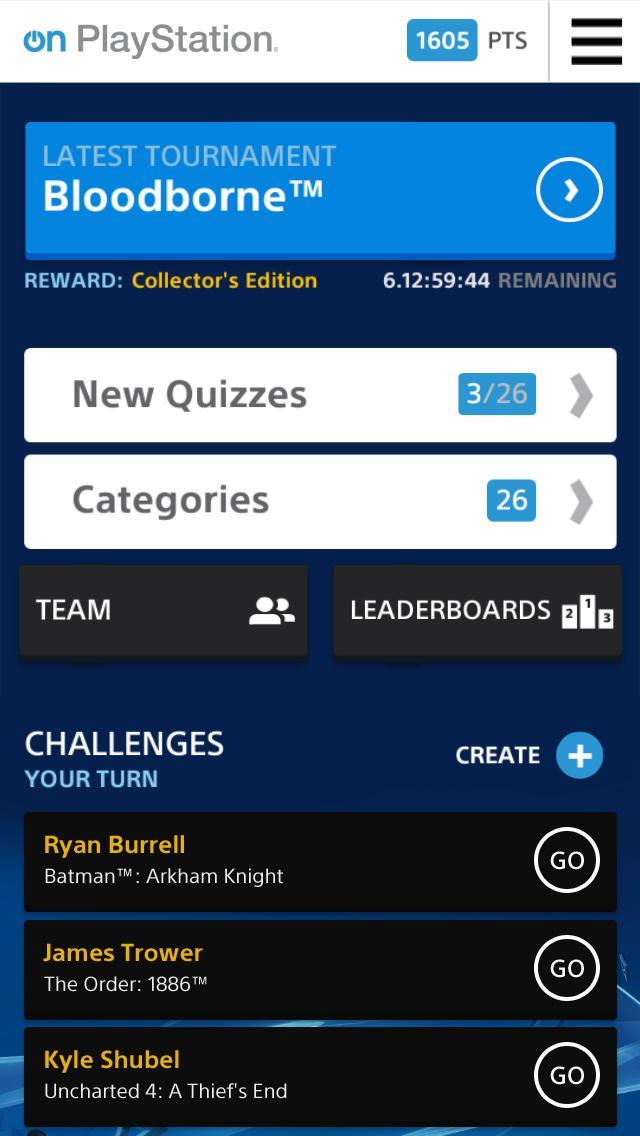Accept Kyle Shubel's Uncharted 4 challenge
The image size is (640, 1136).
tap(567, 1075)
